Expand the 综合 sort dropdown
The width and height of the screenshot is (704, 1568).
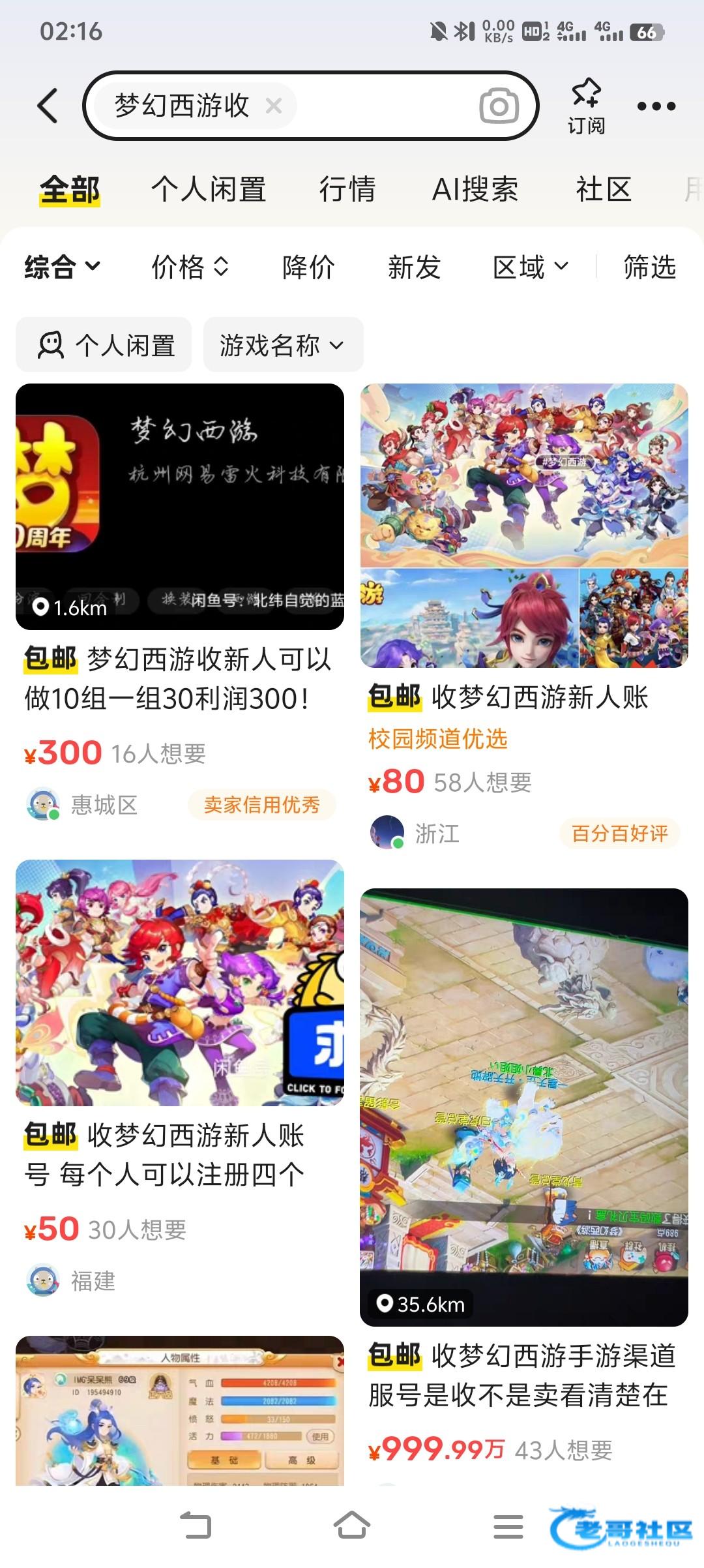click(x=63, y=267)
